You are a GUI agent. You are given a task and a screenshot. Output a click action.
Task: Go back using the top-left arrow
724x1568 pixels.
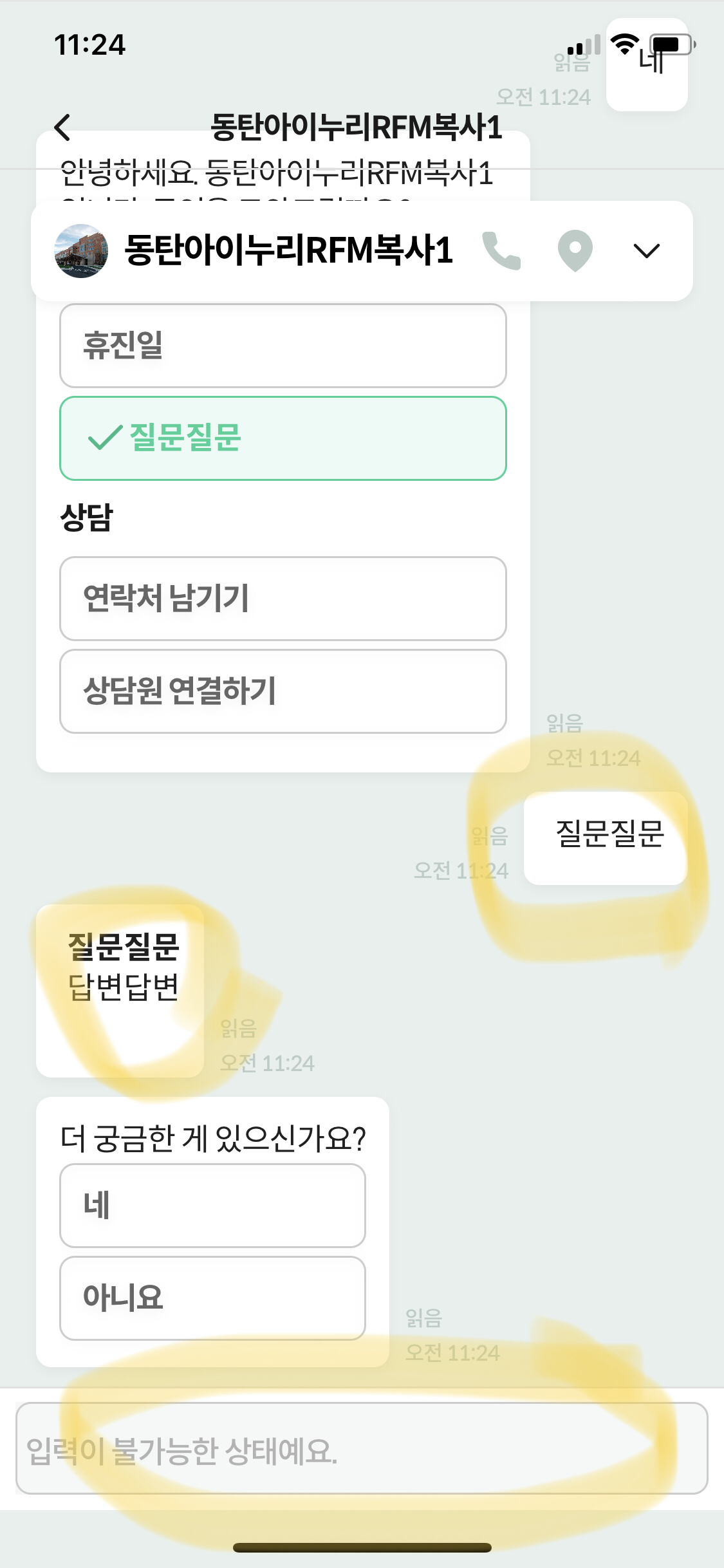tap(62, 127)
